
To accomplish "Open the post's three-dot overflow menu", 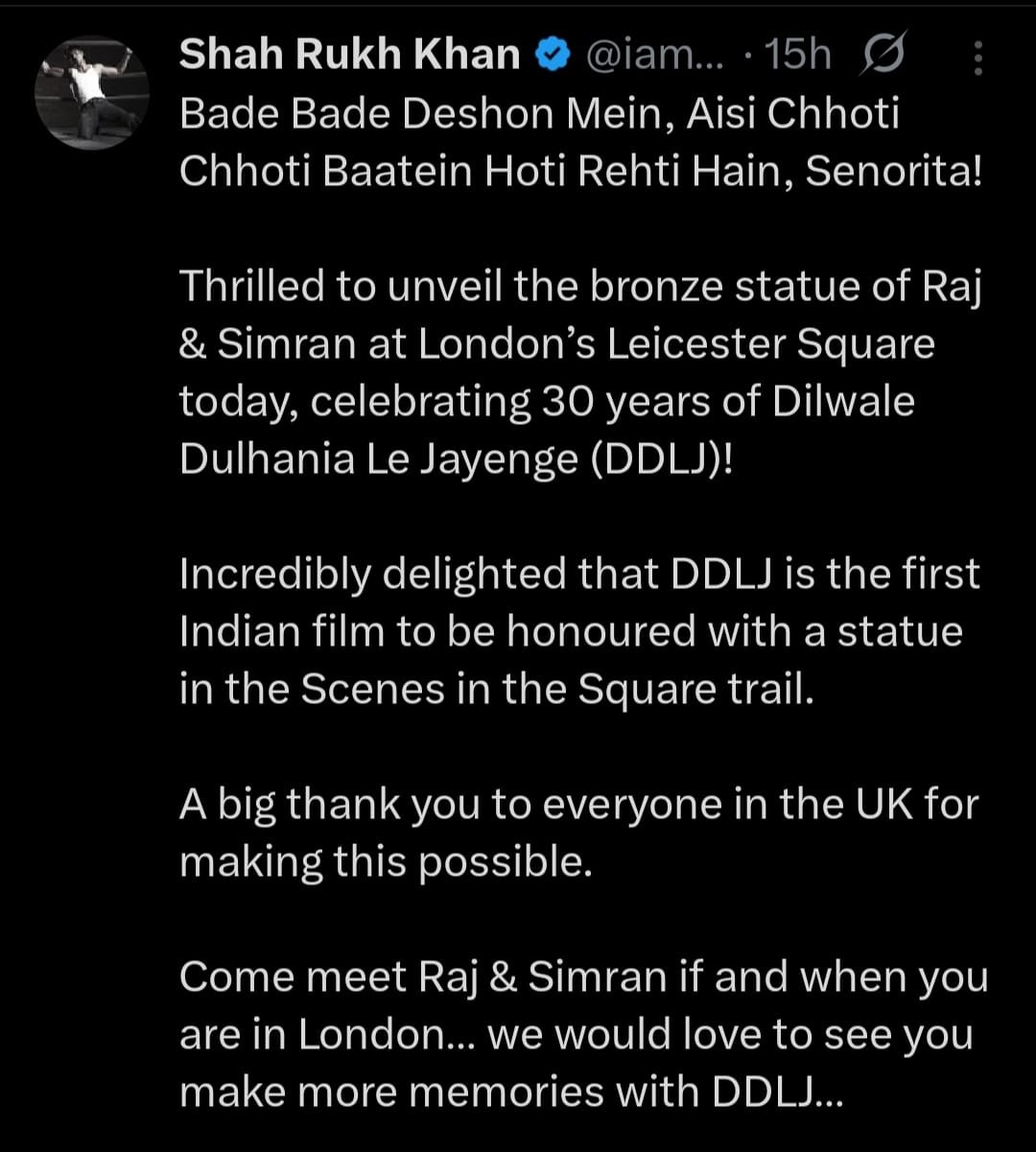I will pyautogui.click(x=977, y=59).
